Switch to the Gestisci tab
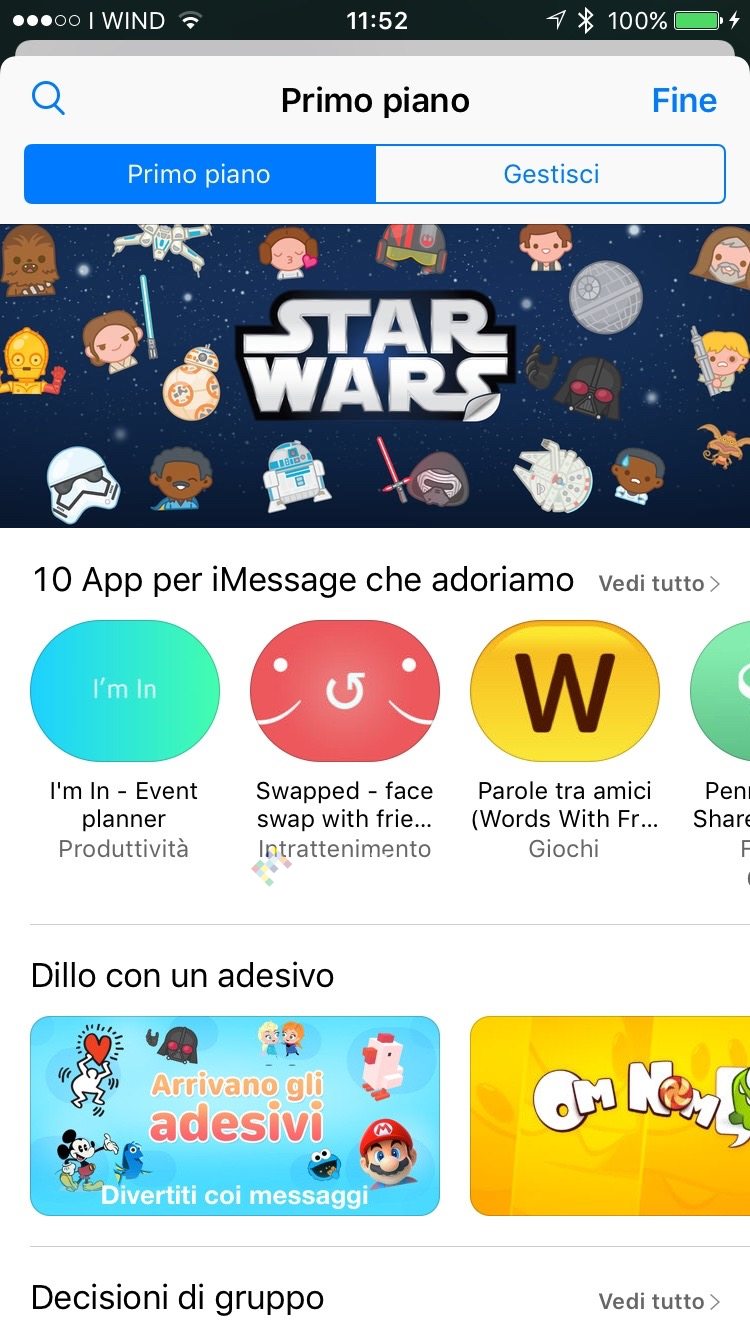750x1334 pixels. tap(550, 174)
